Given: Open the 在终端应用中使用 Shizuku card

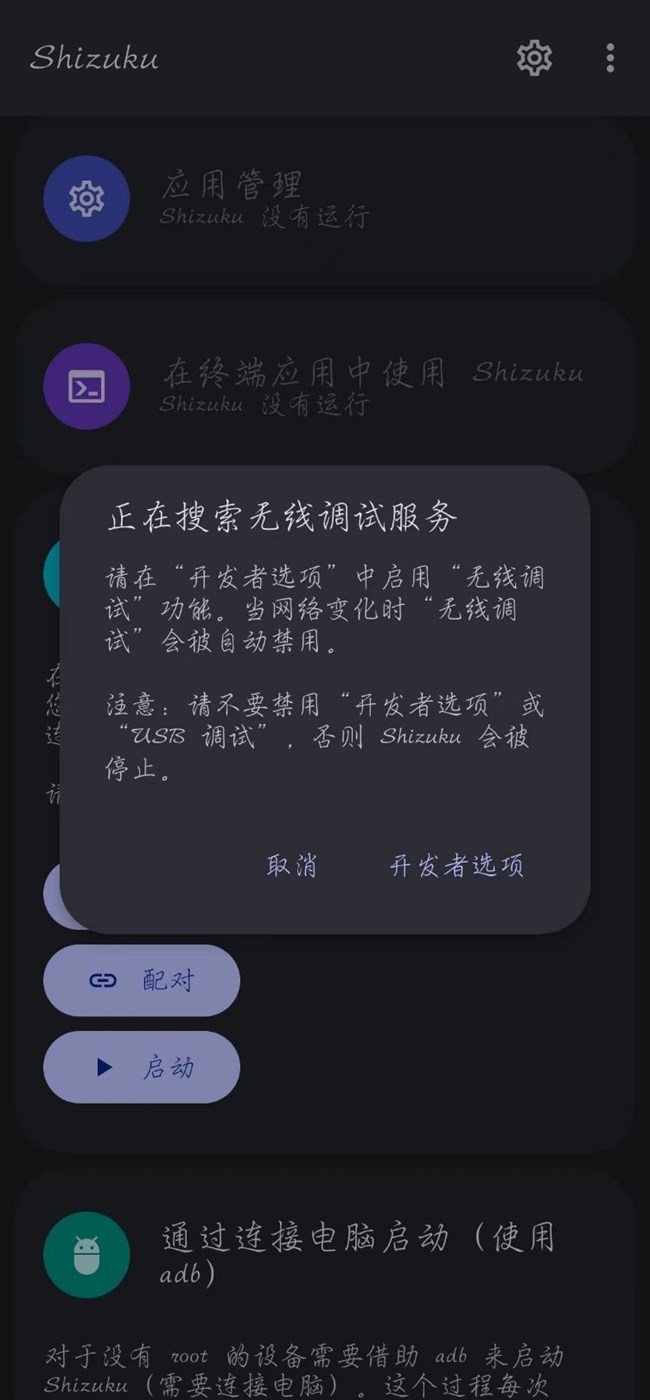Looking at the screenshot, I should click(x=325, y=386).
